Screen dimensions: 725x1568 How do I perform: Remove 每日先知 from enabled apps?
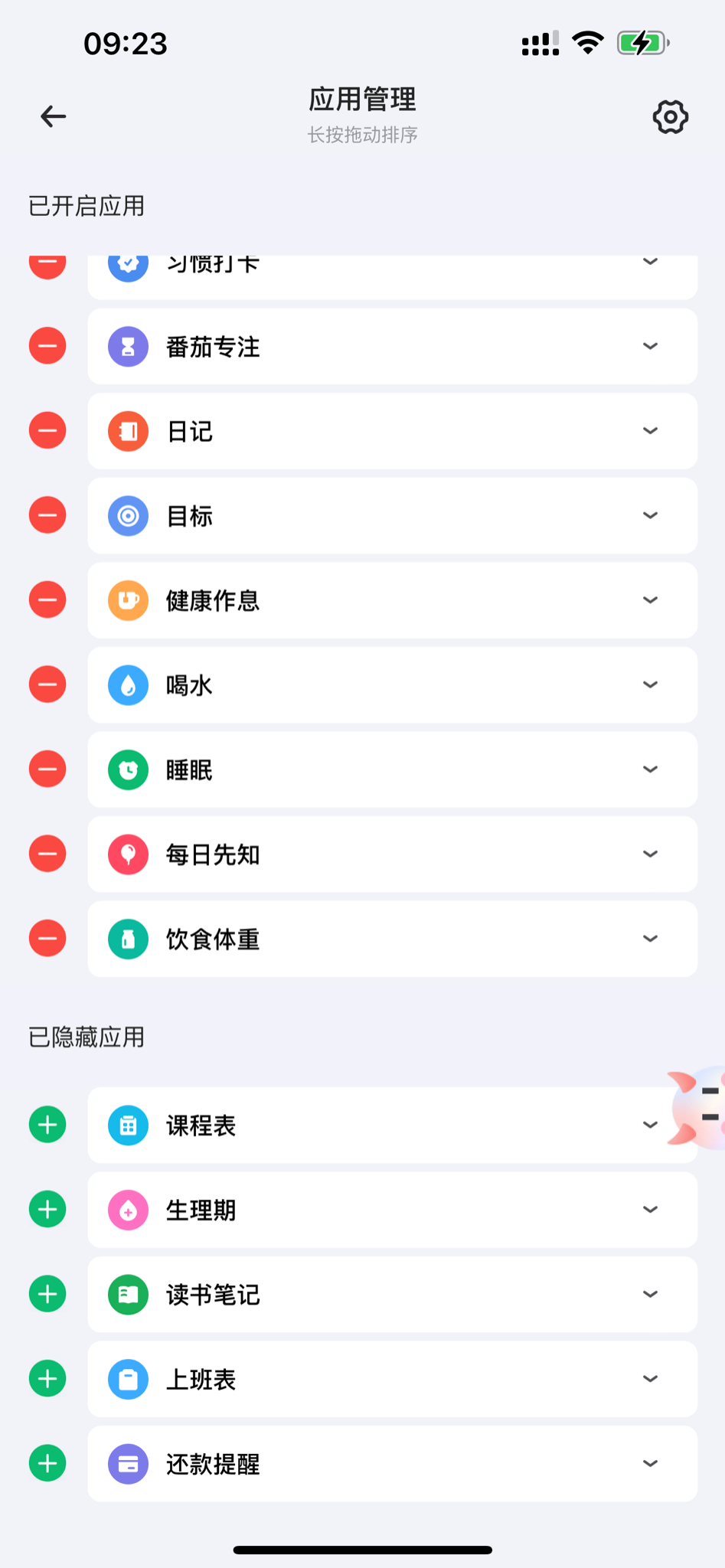coord(47,854)
